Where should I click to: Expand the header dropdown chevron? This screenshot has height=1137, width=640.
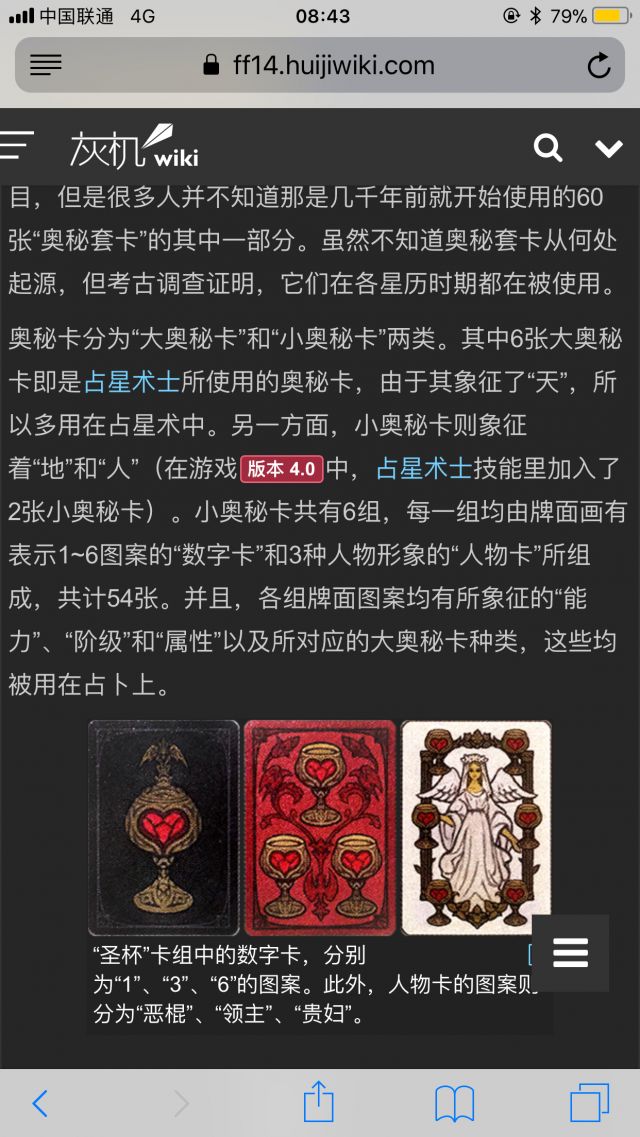pos(608,149)
